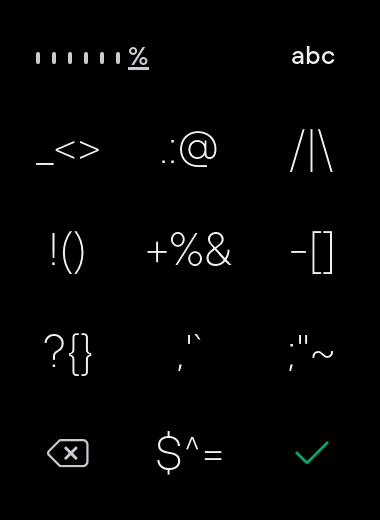Image resolution: width=380 pixels, height=520 pixels.
Task: Tap the -[] bracket key
Action: click(x=312, y=252)
